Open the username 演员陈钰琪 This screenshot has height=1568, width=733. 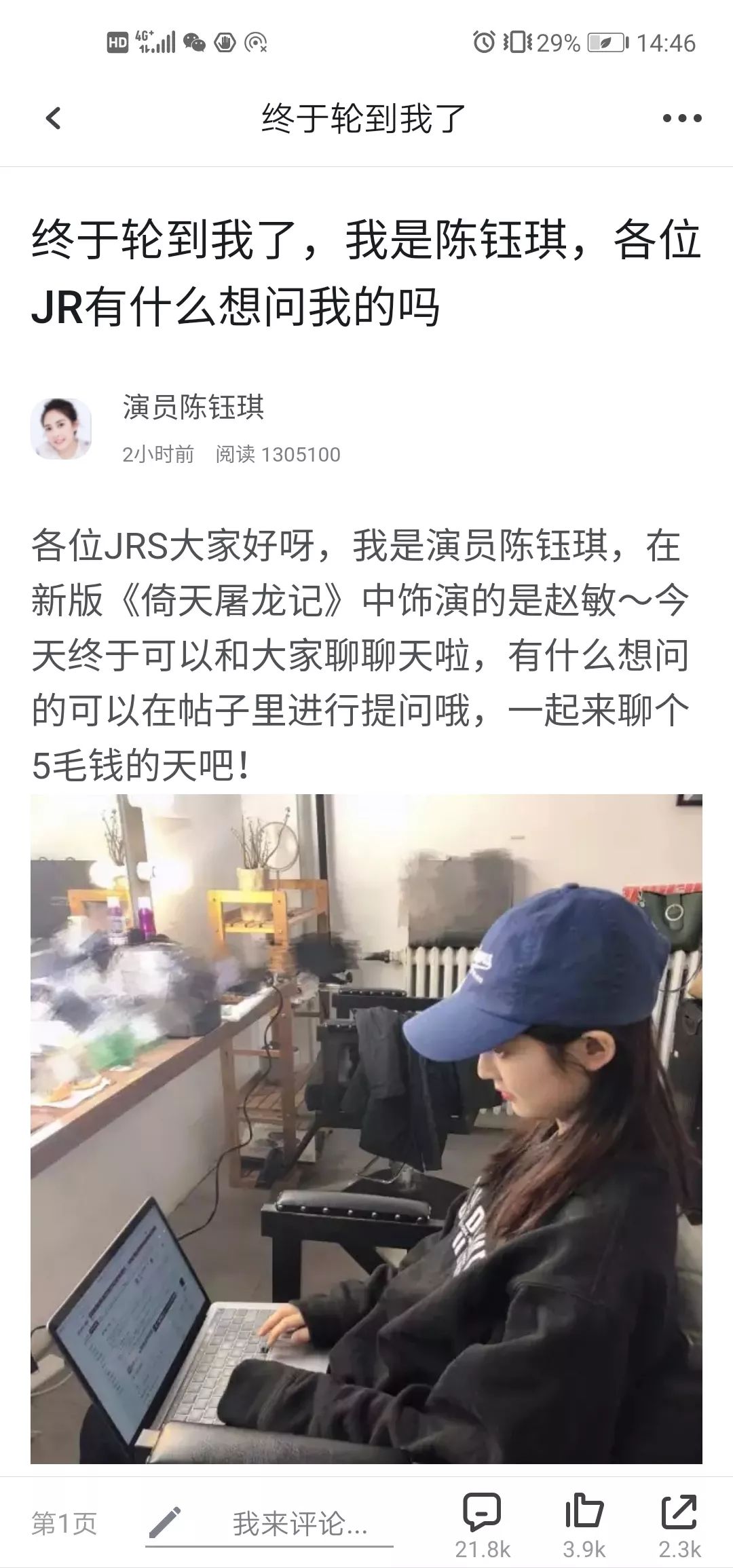[193, 407]
